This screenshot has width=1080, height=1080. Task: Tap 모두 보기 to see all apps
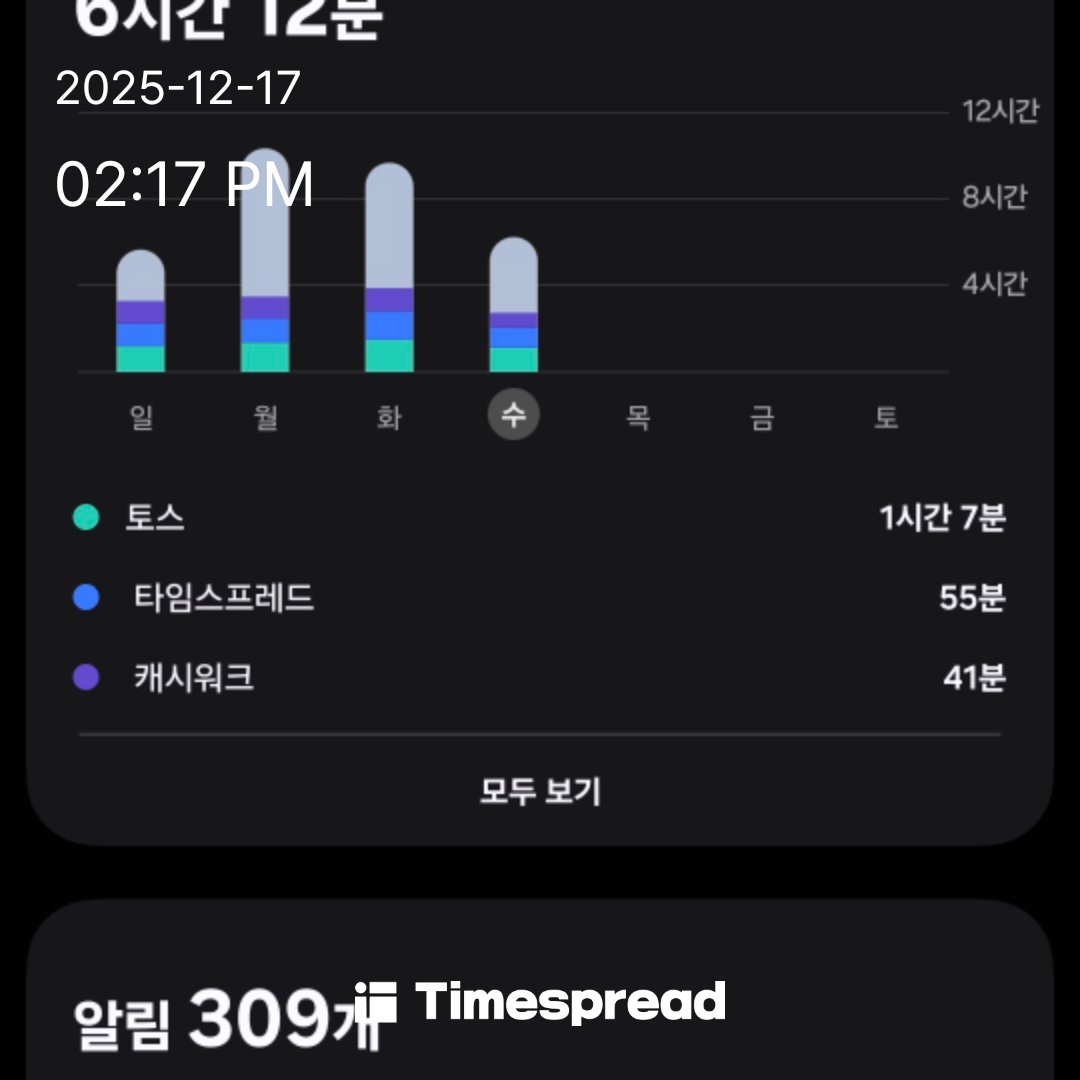click(540, 791)
